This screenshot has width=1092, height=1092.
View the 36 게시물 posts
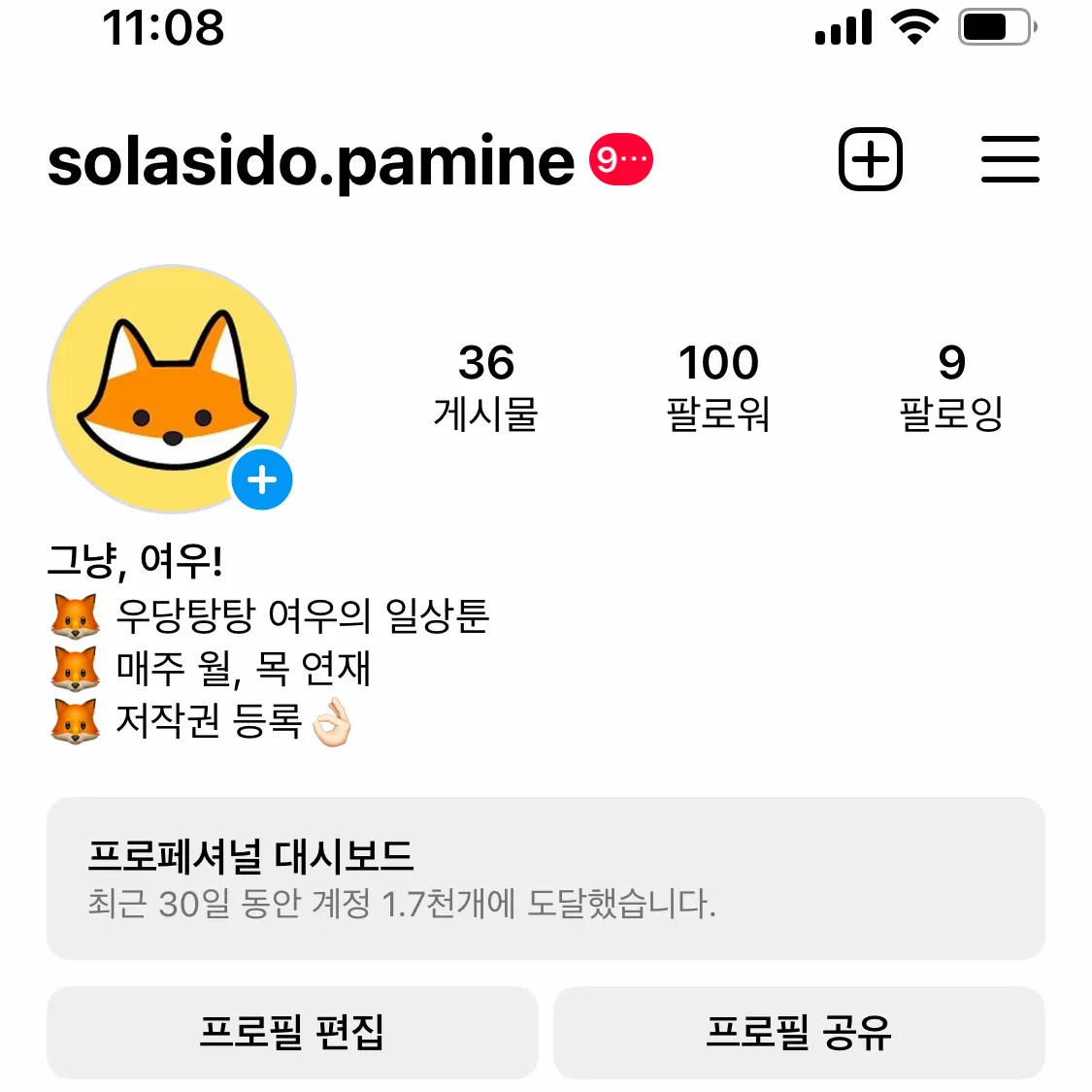coord(485,386)
